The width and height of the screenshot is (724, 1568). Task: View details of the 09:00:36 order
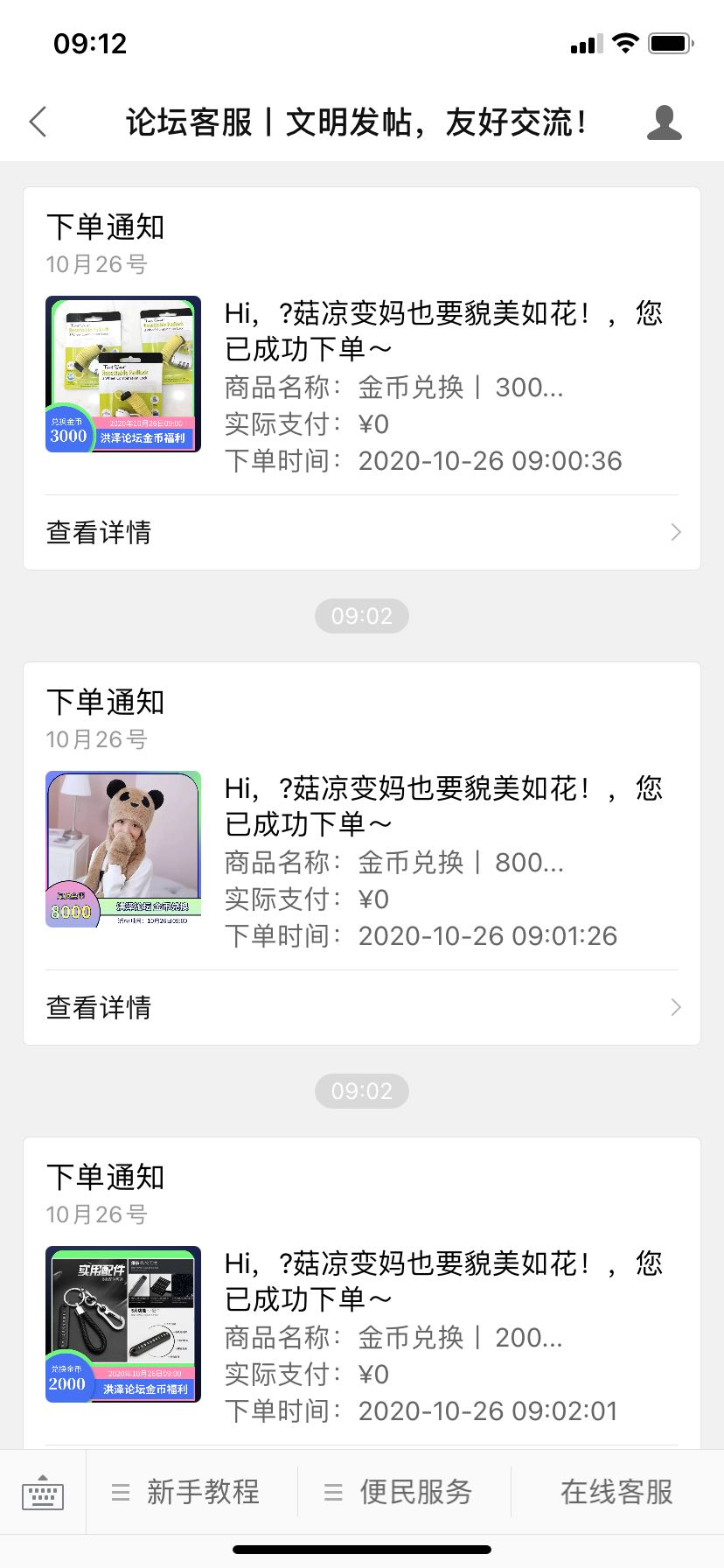click(362, 532)
